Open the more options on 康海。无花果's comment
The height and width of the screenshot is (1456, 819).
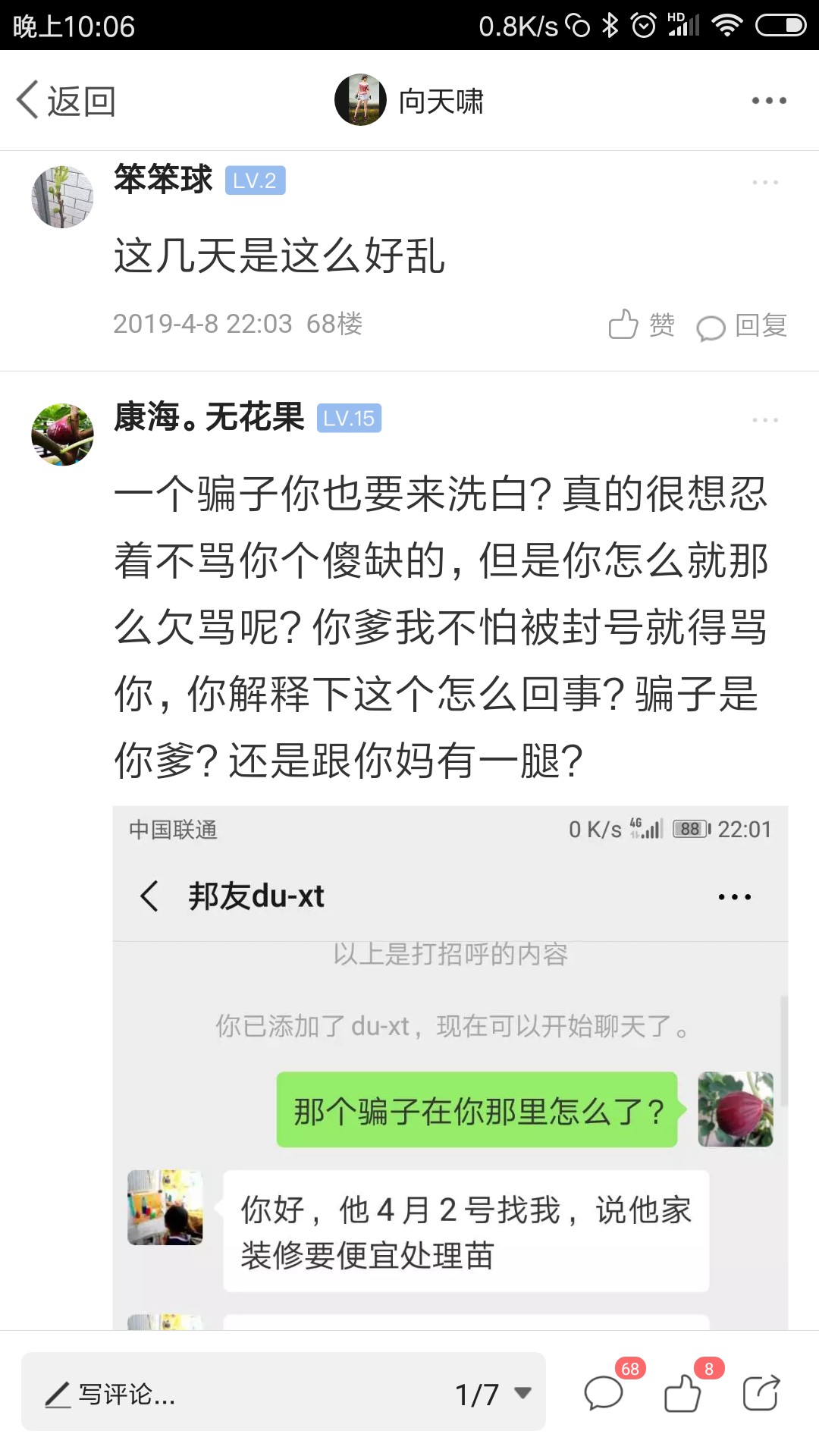(764, 420)
